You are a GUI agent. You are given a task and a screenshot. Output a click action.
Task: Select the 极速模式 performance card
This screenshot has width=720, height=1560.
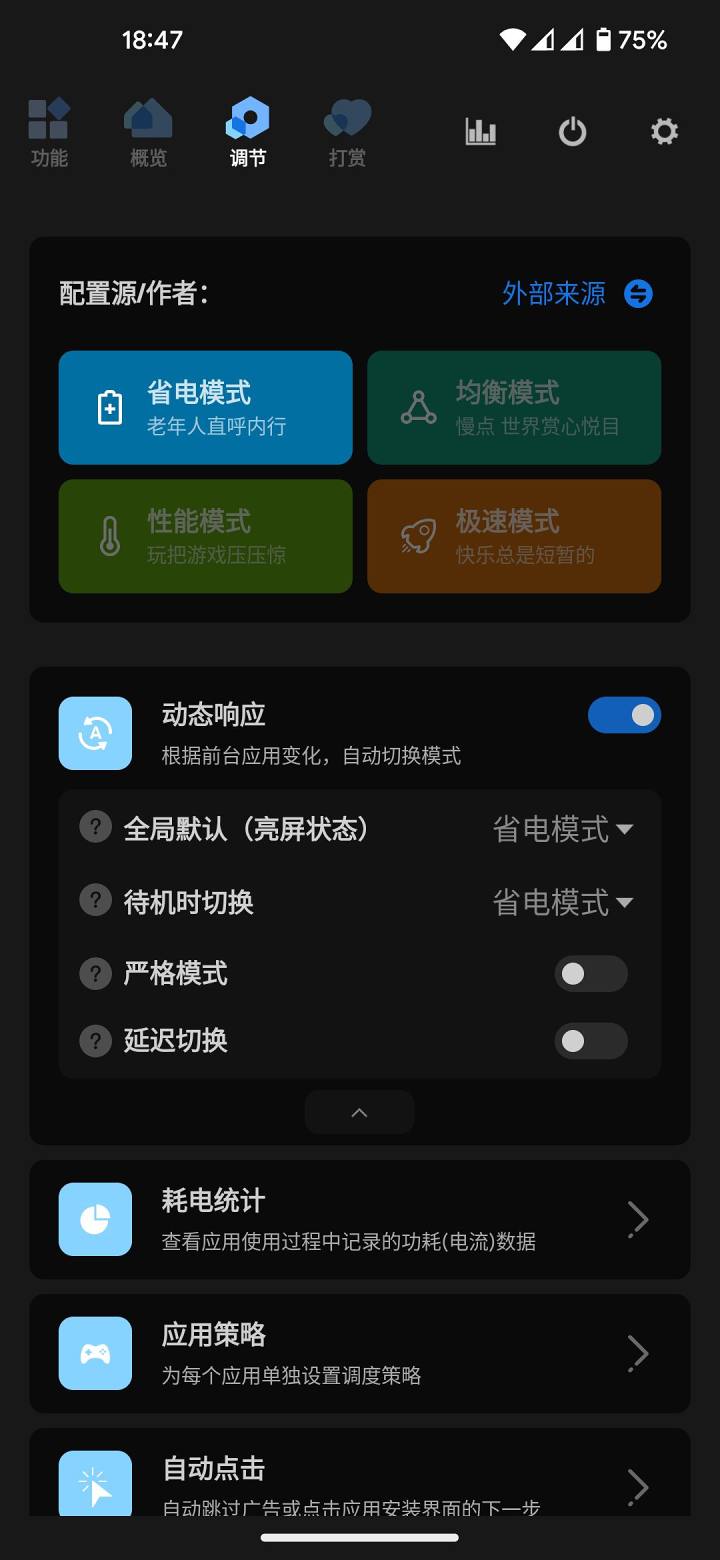[x=513, y=536]
